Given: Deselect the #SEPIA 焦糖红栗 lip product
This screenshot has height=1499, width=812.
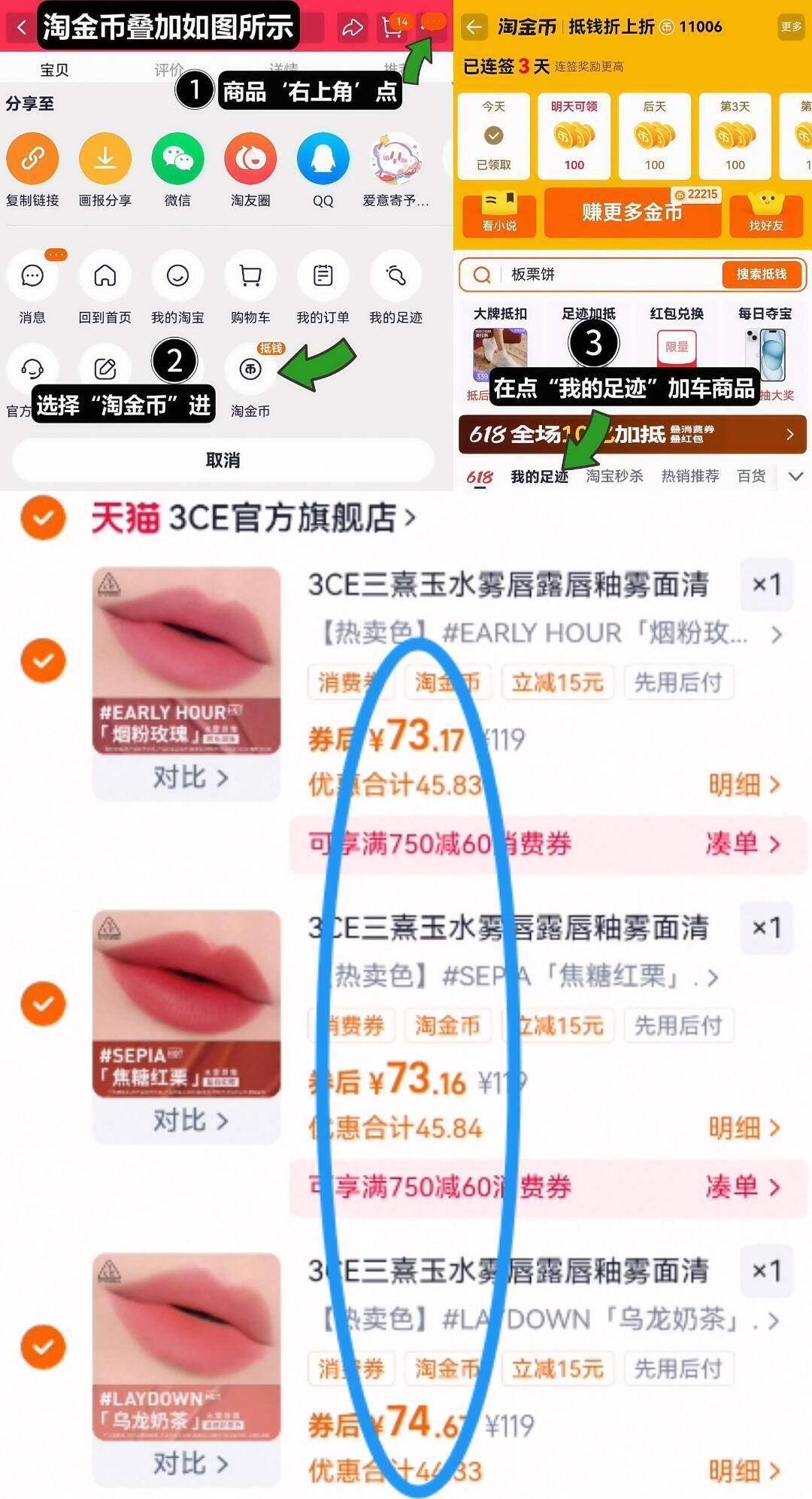Looking at the screenshot, I should tap(43, 1003).
